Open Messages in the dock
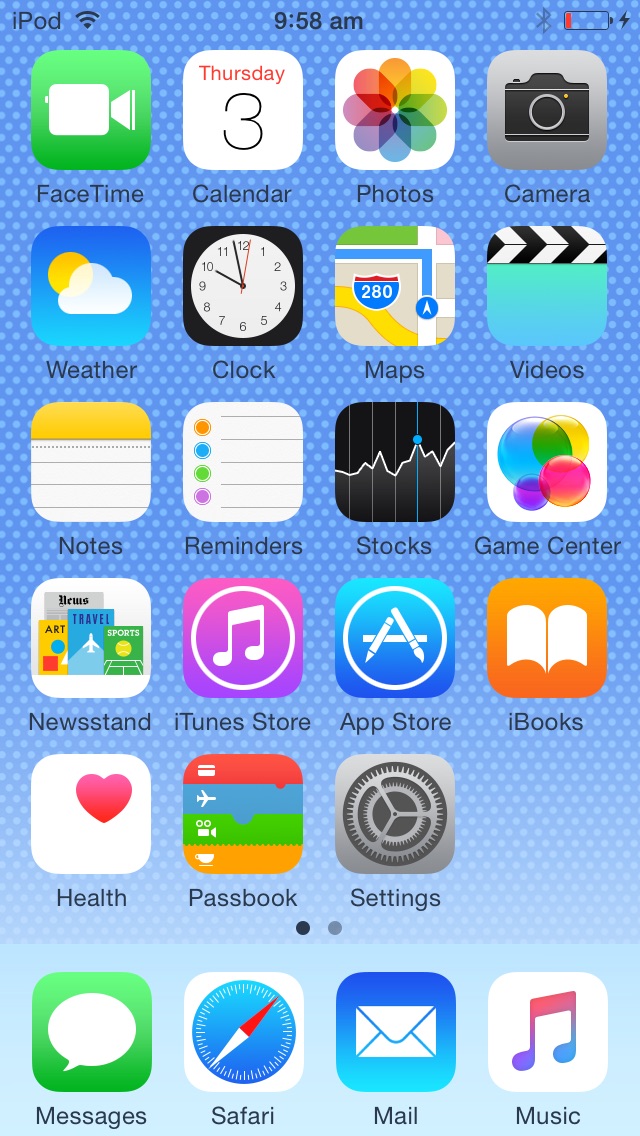The width and height of the screenshot is (640, 1136). coord(91,1032)
